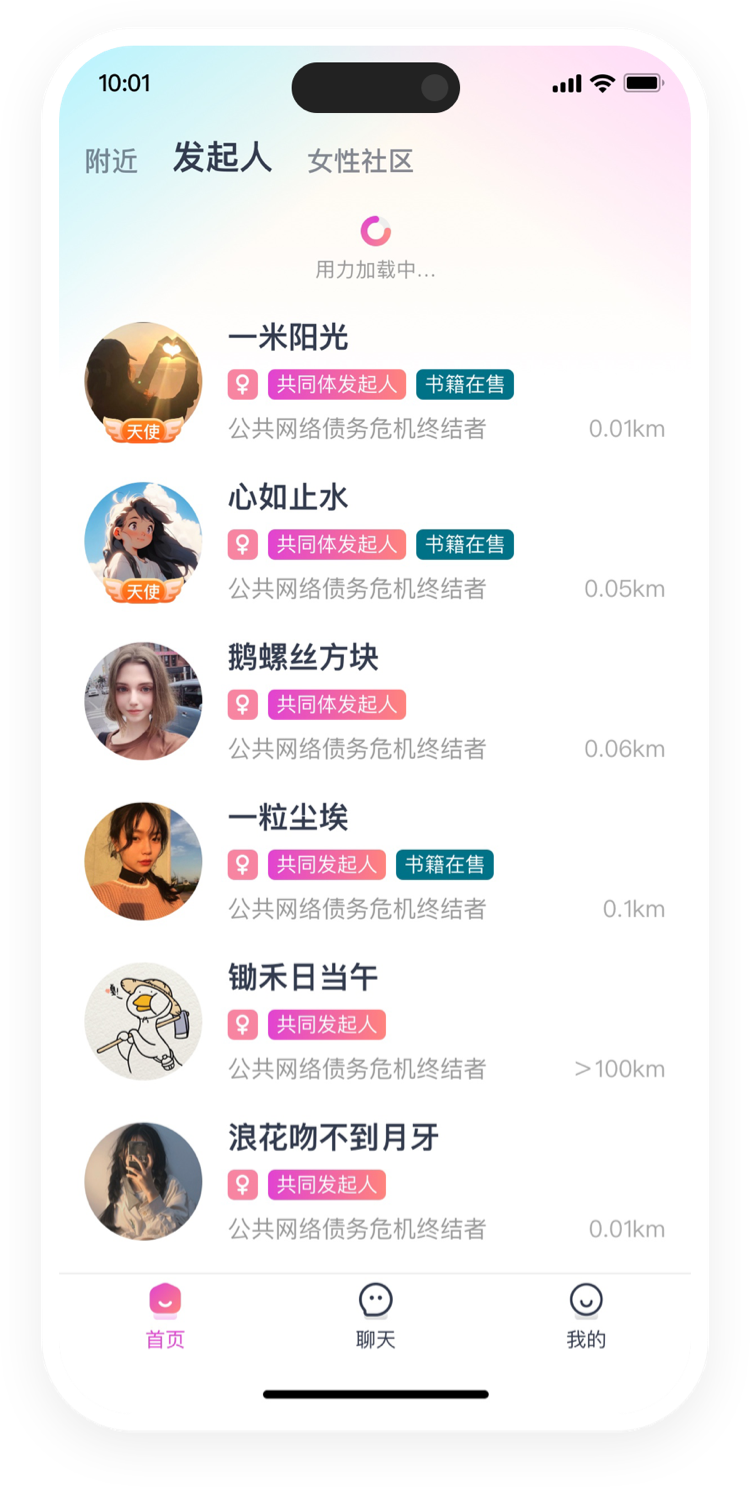The height and width of the screenshot is (1487, 750).
Task: Go to the 首页 tab
Action: tap(165, 1317)
